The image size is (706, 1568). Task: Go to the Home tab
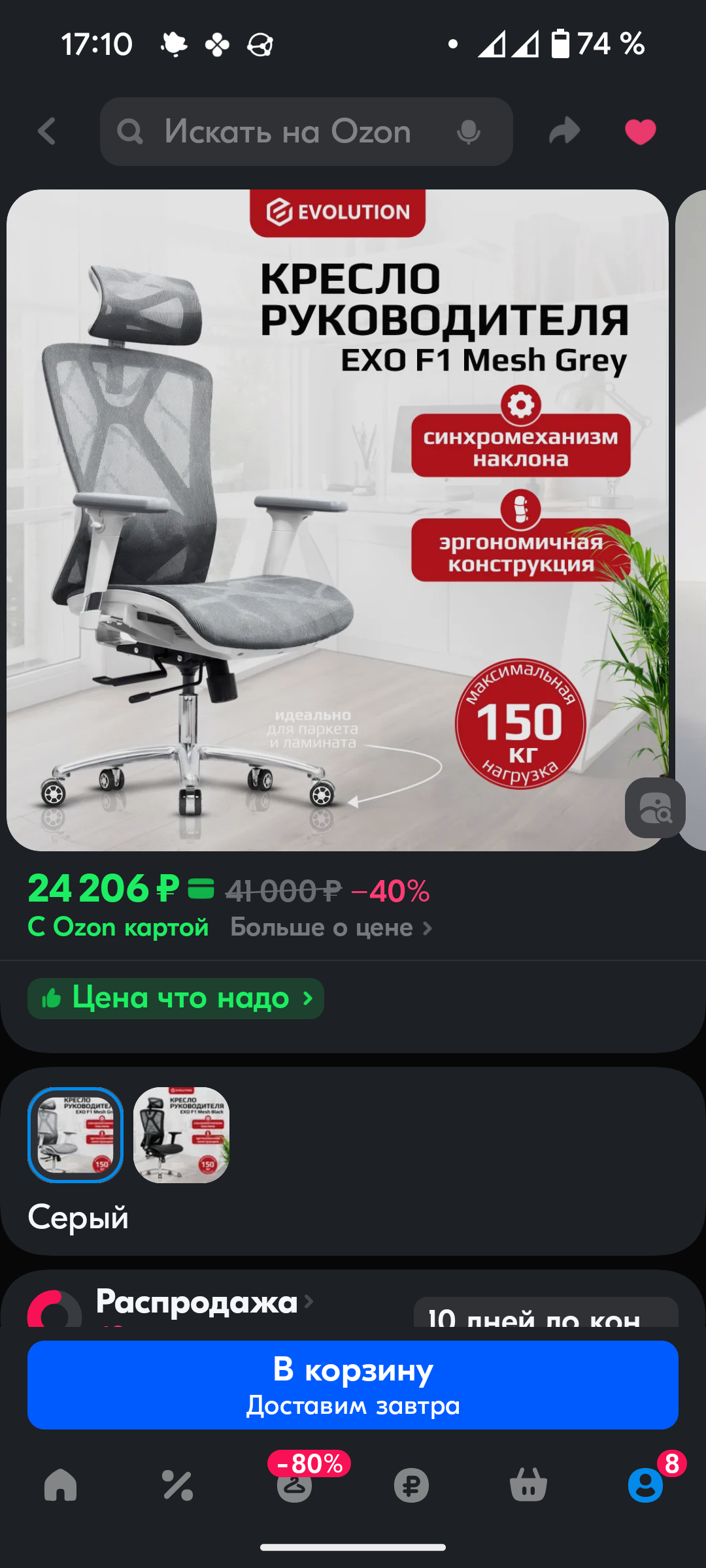pos(60,1485)
